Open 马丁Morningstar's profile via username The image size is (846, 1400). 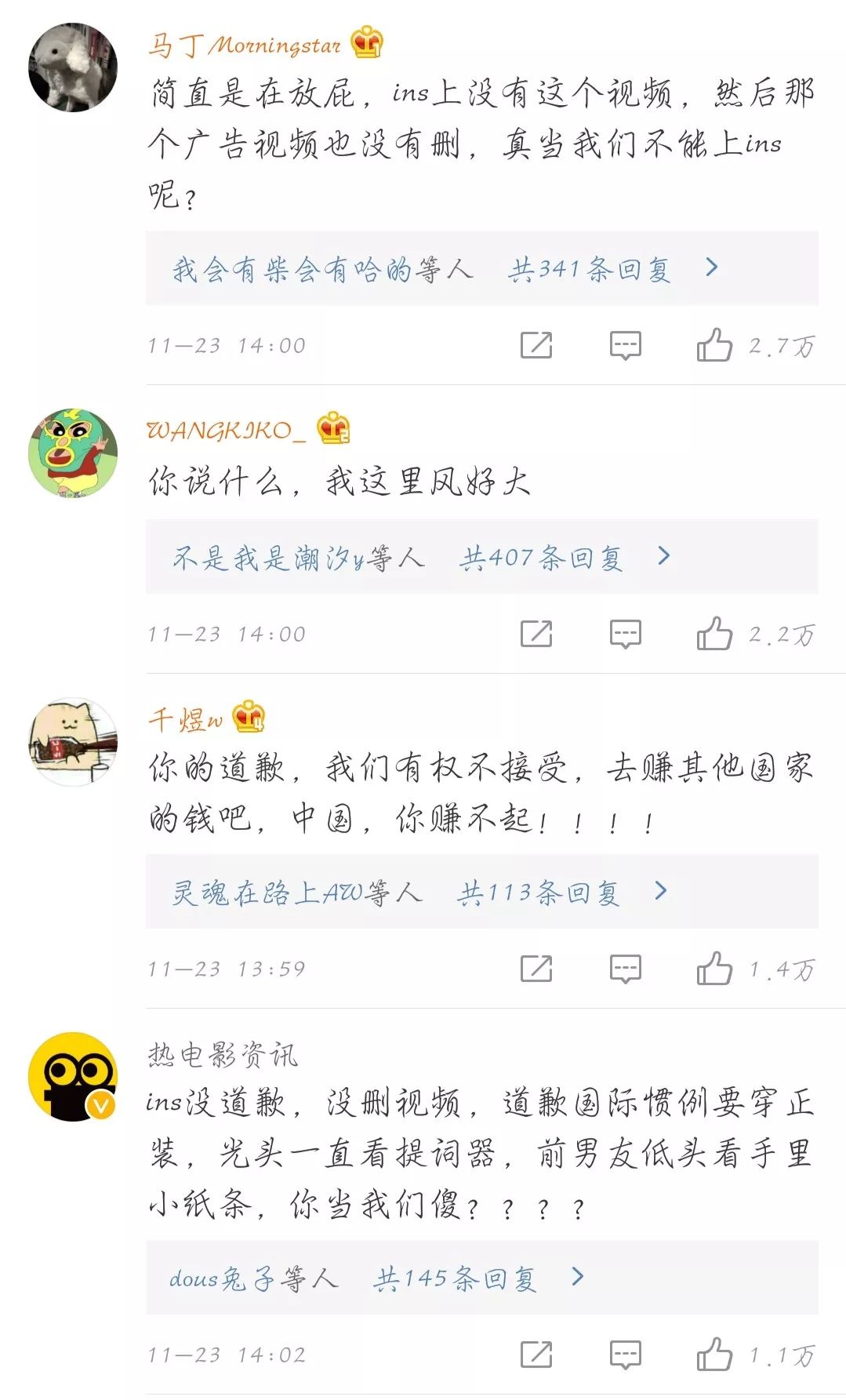pyautogui.click(x=243, y=45)
